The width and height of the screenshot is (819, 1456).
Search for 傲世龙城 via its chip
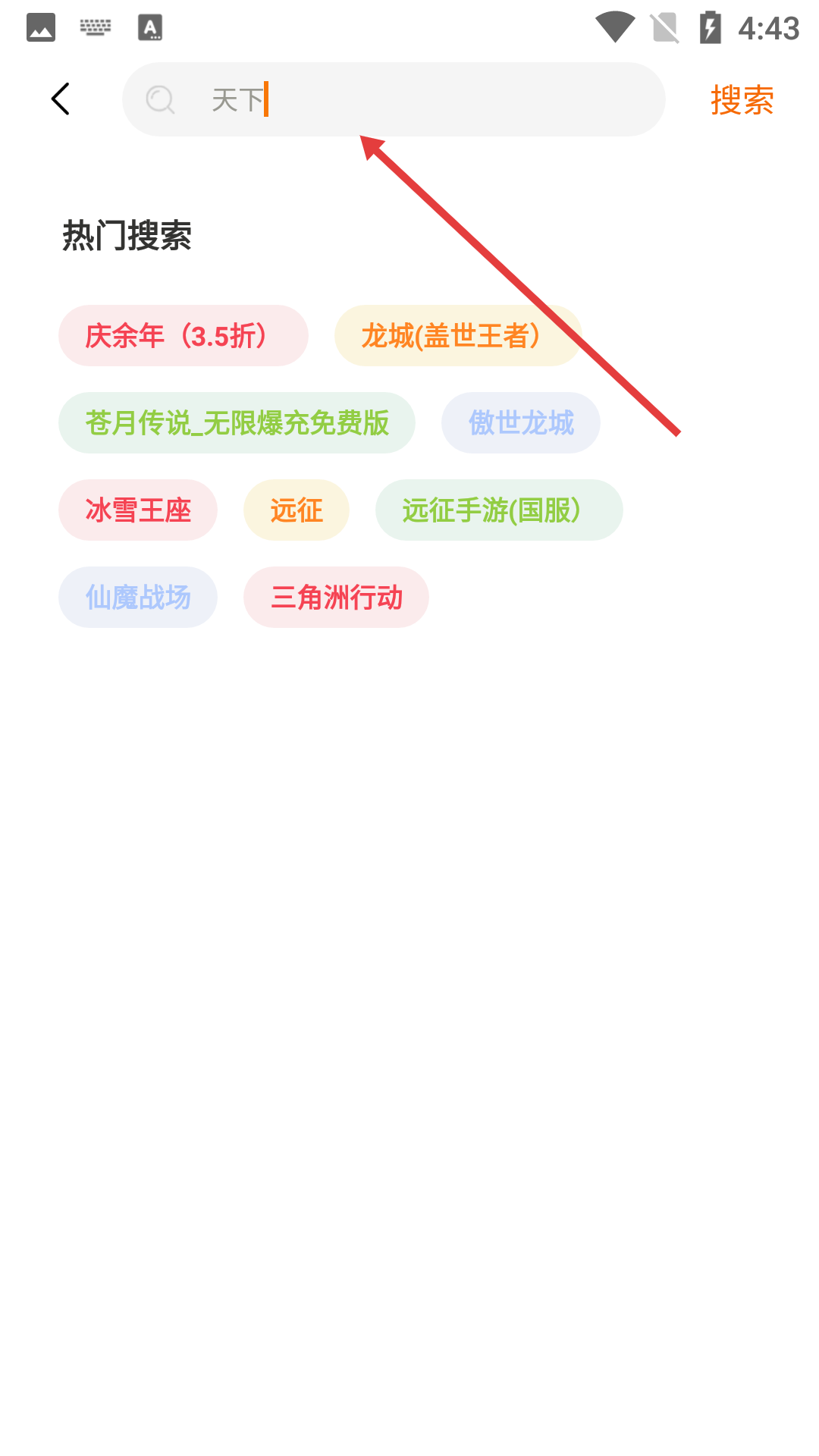tap(521, 423)
